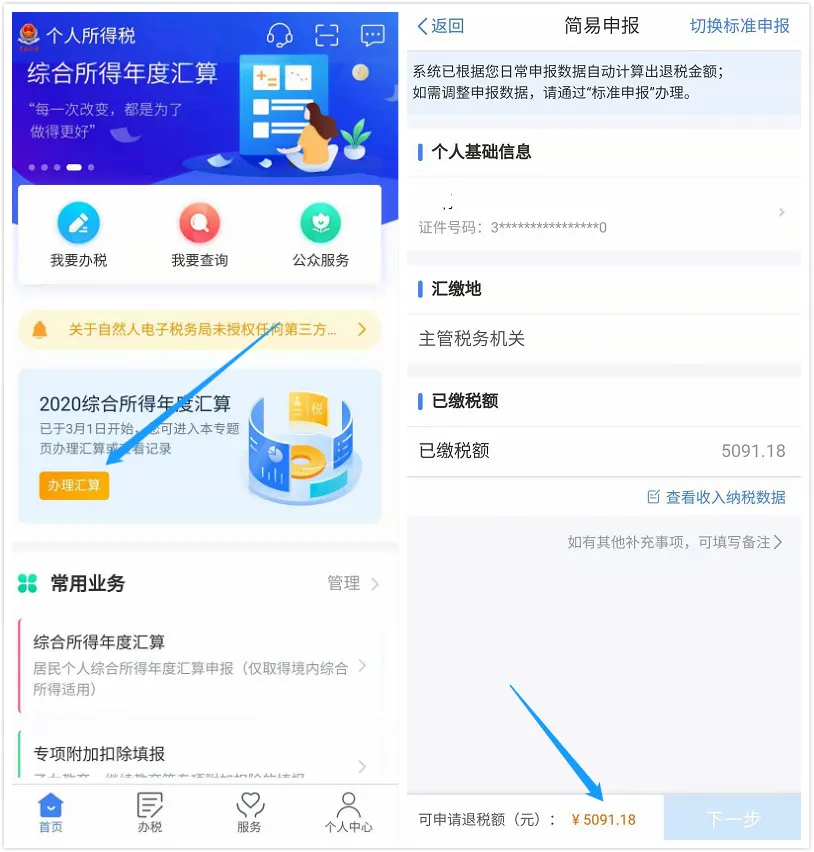814x852 pixels.
Task: Switch to the 个人中心 tab
Action: coord(348,812)
